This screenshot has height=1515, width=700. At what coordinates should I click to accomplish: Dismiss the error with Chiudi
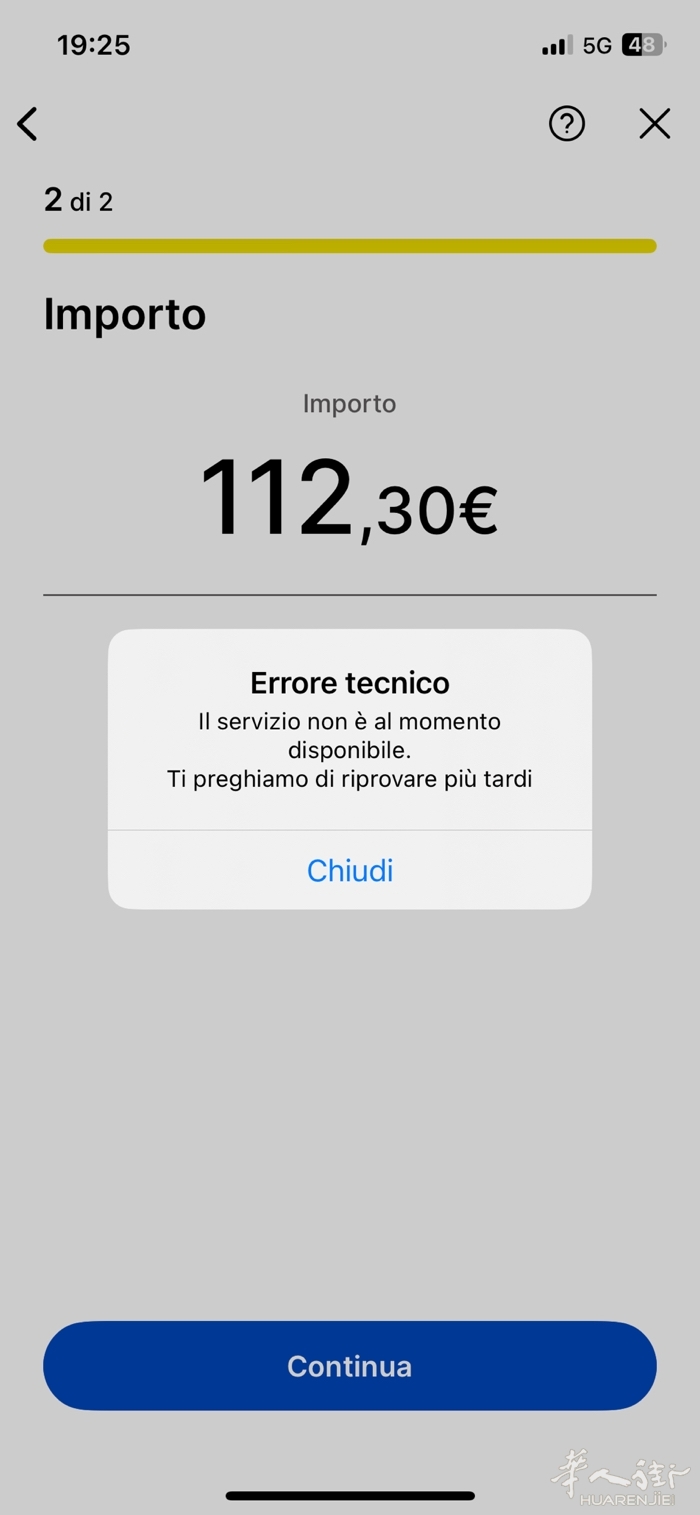(x=350, y=870)
